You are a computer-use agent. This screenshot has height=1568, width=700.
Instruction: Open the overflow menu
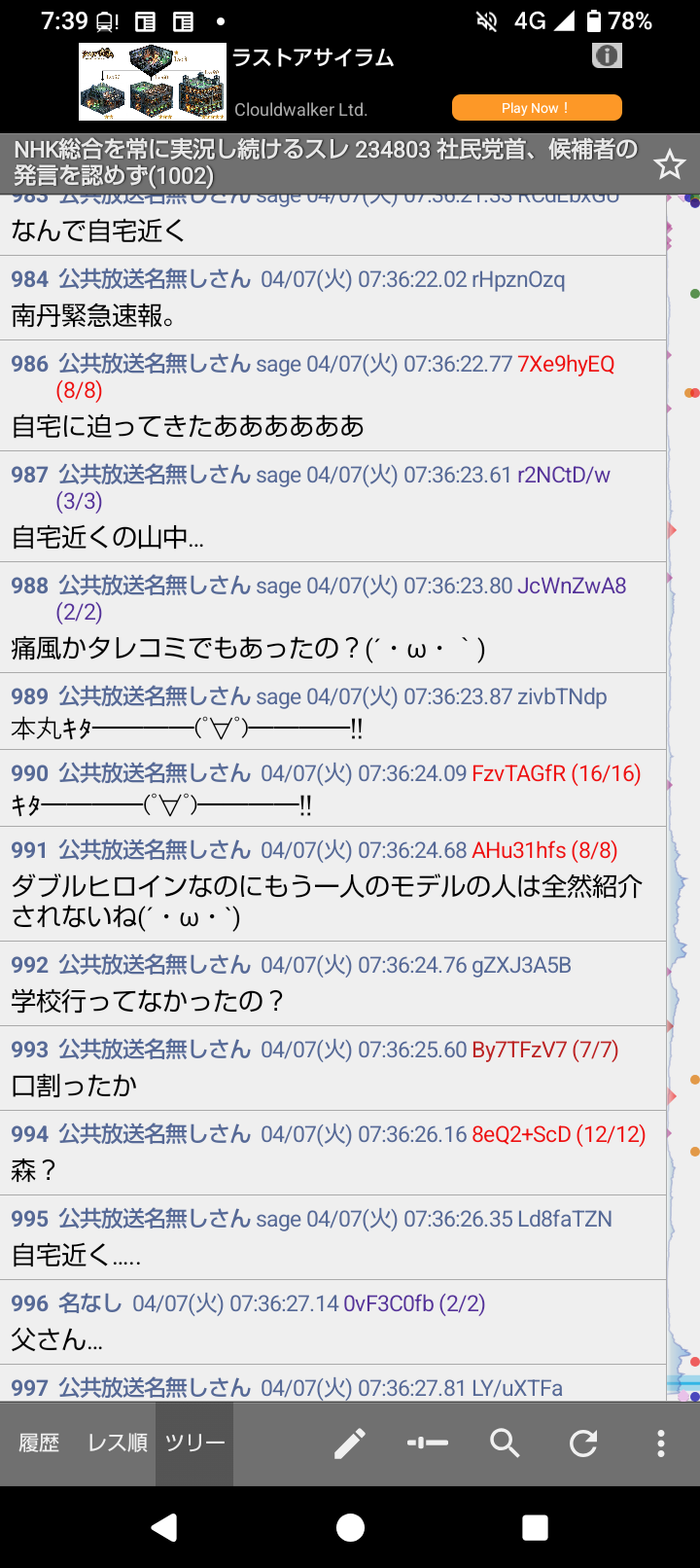click(661, 1443)
